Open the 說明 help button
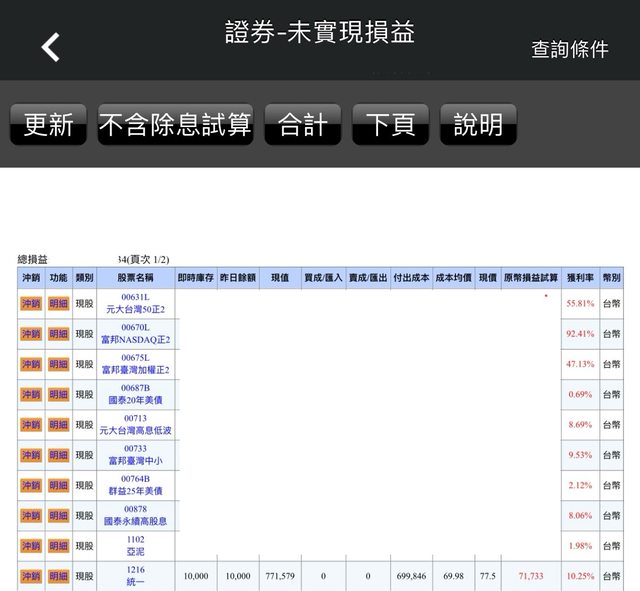The height and width of the screenshot is (591, 640). [478, 125]
